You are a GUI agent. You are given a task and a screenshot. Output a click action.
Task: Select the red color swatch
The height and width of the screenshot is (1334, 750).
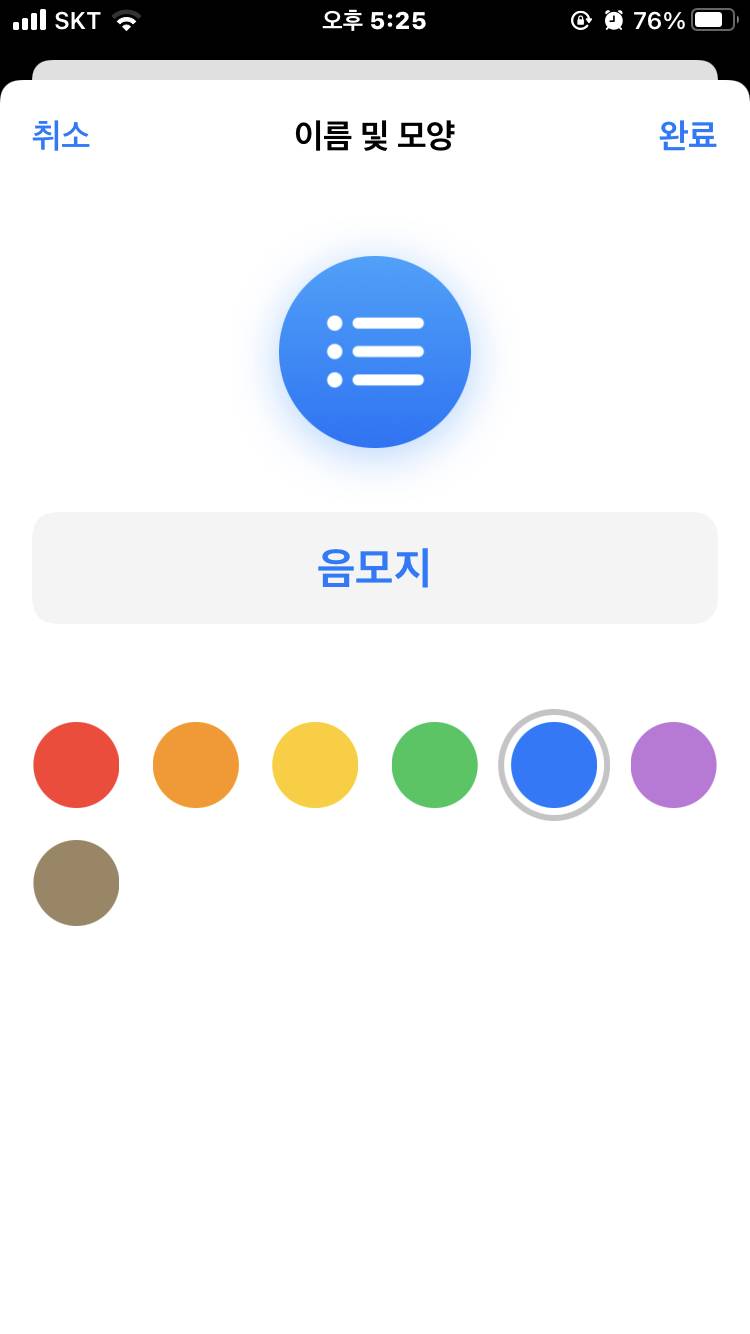[76, 764]
